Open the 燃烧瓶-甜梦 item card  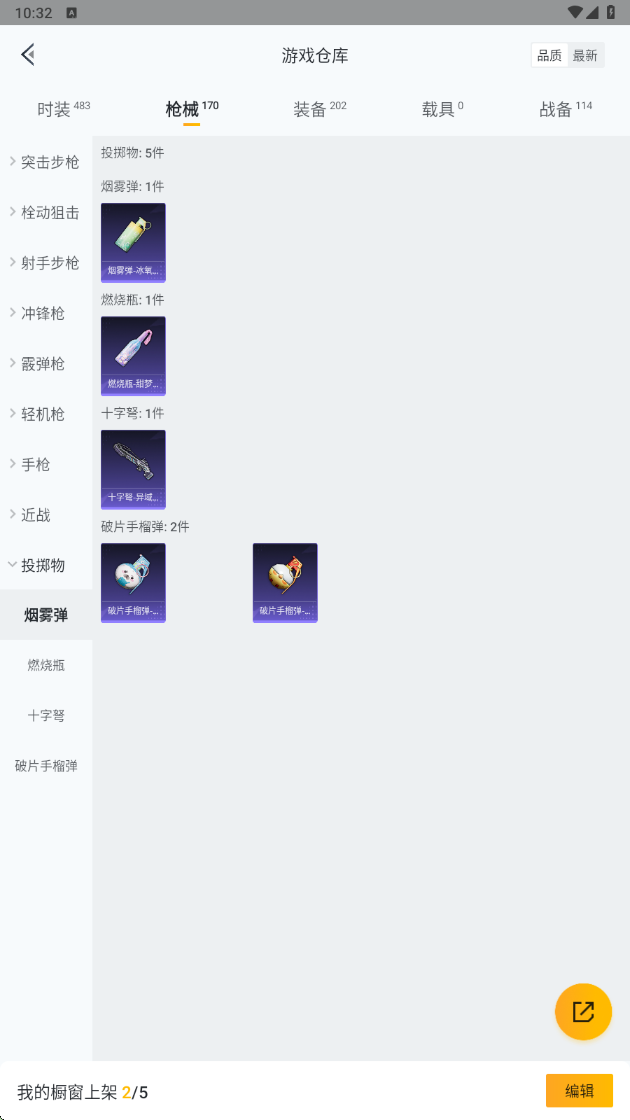(133, 356)
